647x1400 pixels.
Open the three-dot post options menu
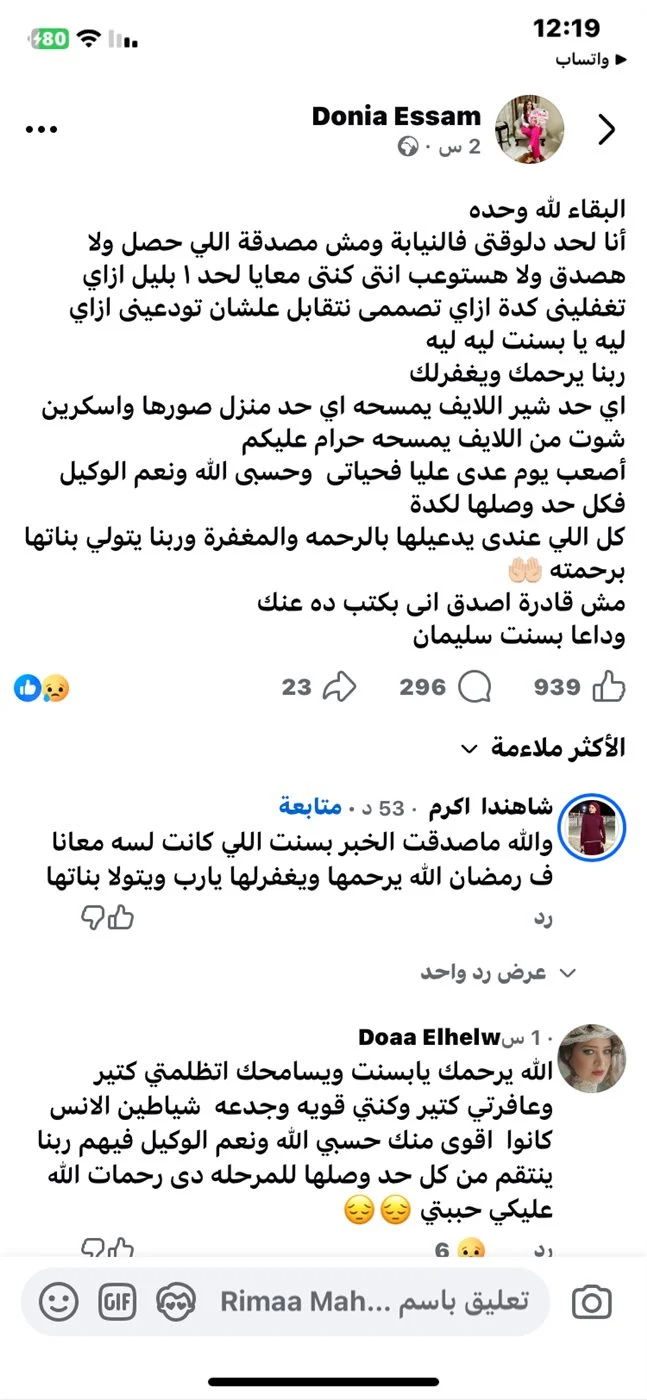[x=42, y=129]
